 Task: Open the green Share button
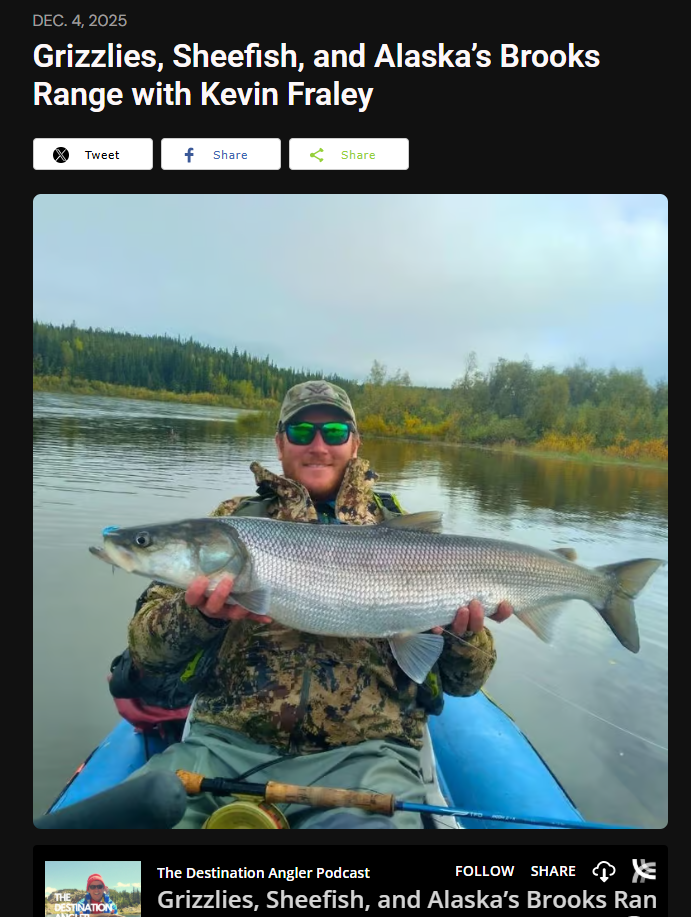point(349,154)
